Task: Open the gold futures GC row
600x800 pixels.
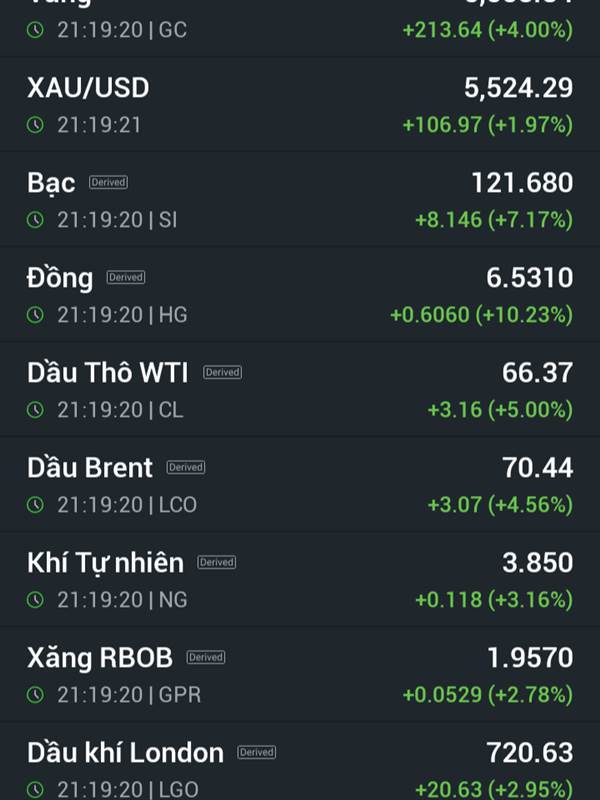Action: coord(300,28)
